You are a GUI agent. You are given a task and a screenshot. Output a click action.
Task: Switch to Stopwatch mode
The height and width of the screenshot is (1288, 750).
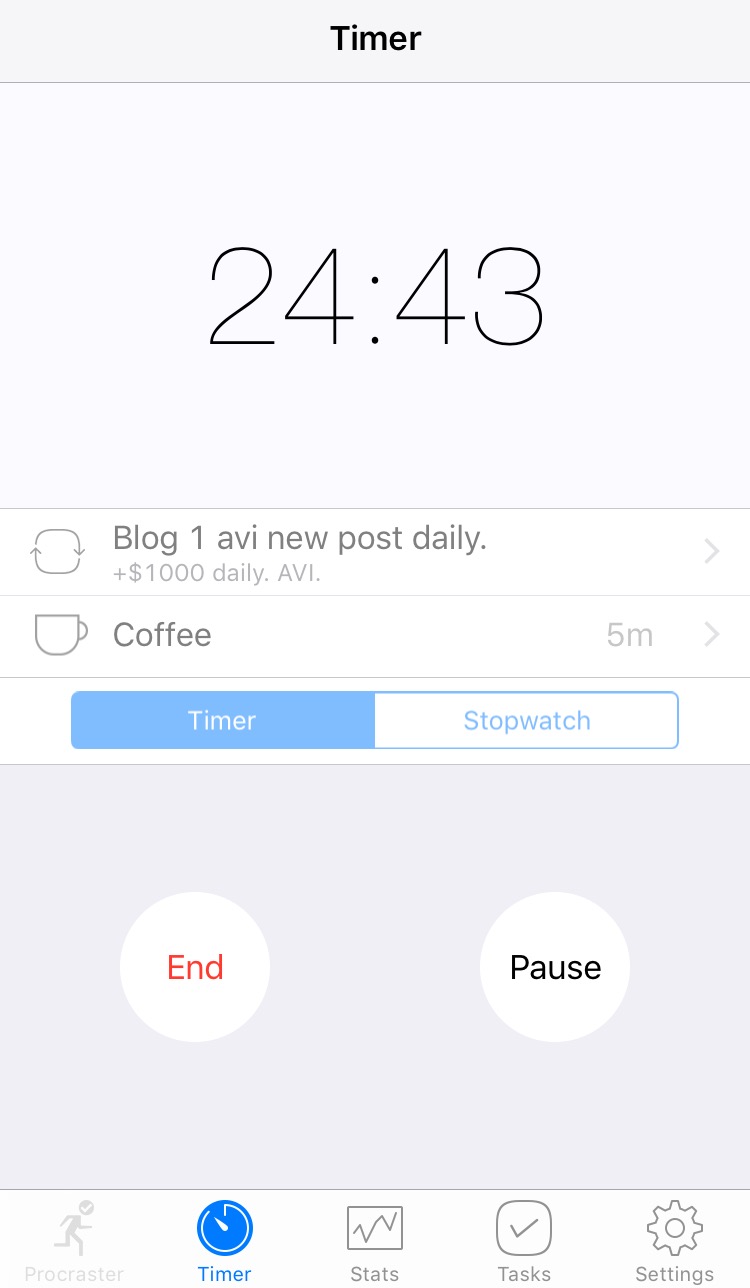coord(526,720)
